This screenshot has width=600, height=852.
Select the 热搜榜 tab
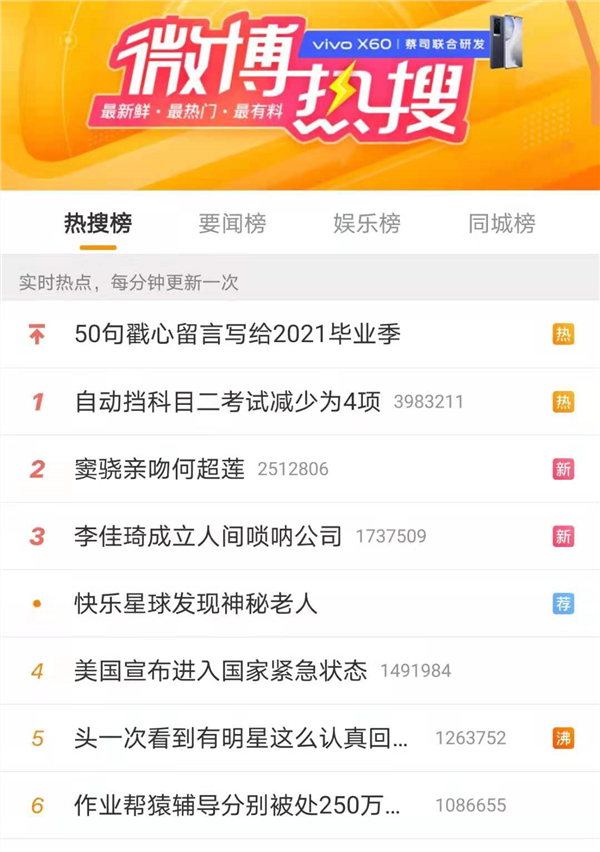click(97, 223)
